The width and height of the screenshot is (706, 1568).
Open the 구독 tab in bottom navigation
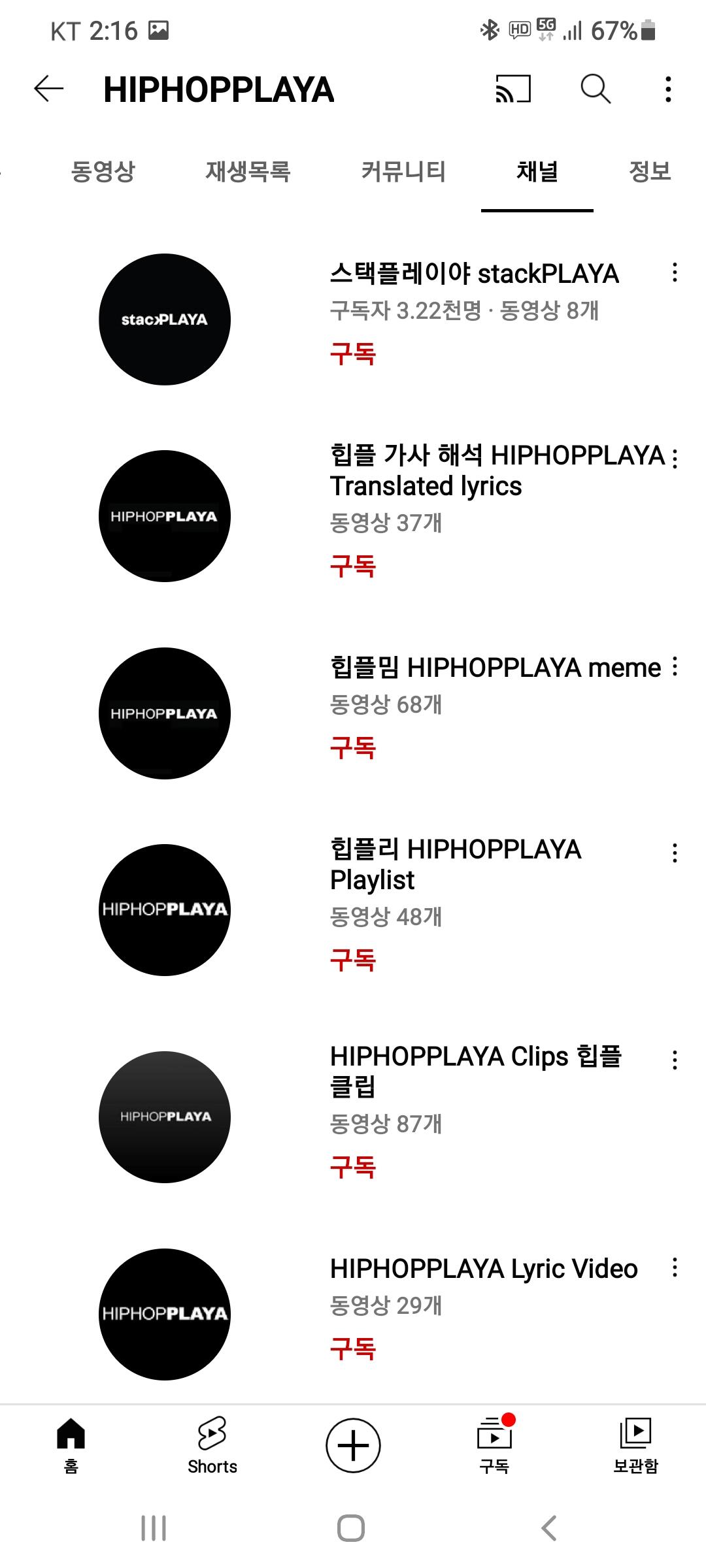(x=495, y=1446)
